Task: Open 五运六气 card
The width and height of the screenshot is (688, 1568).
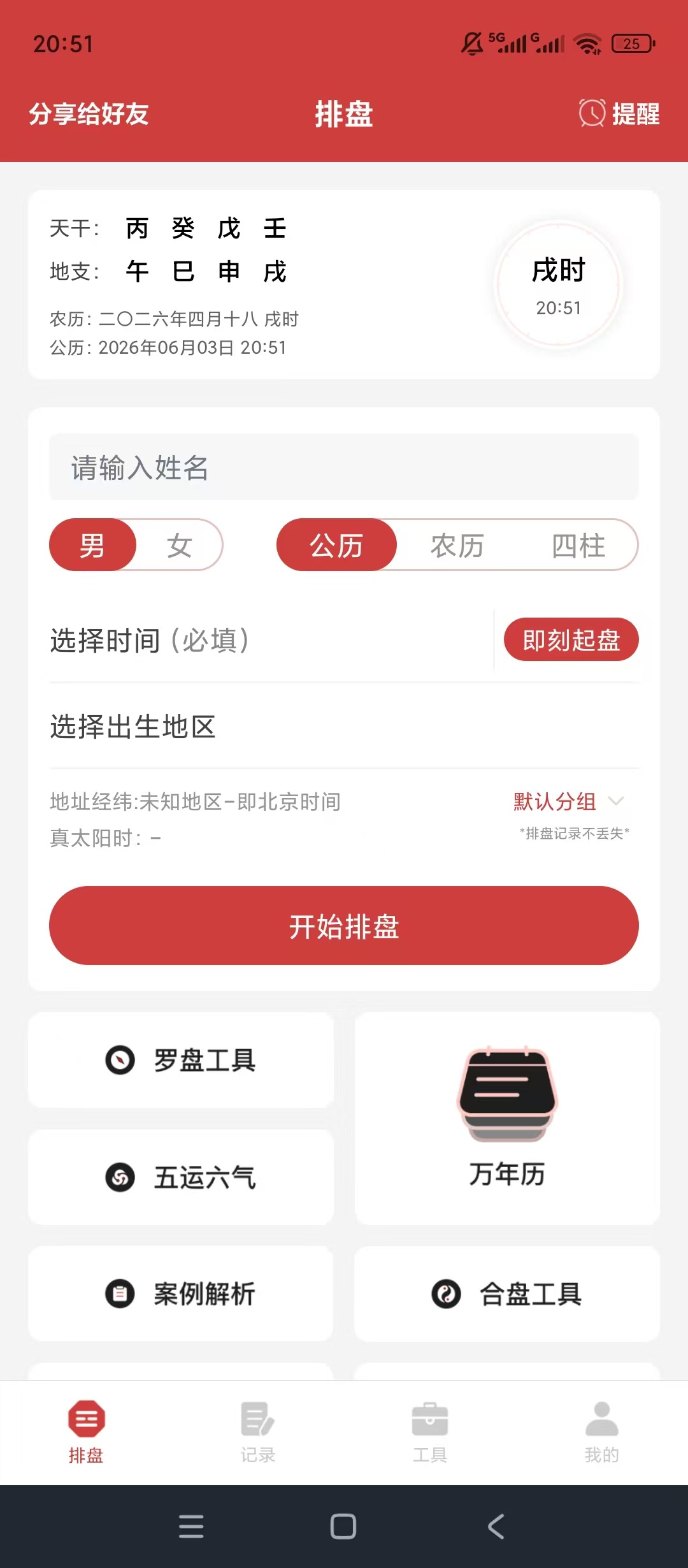Action: 181,1177
